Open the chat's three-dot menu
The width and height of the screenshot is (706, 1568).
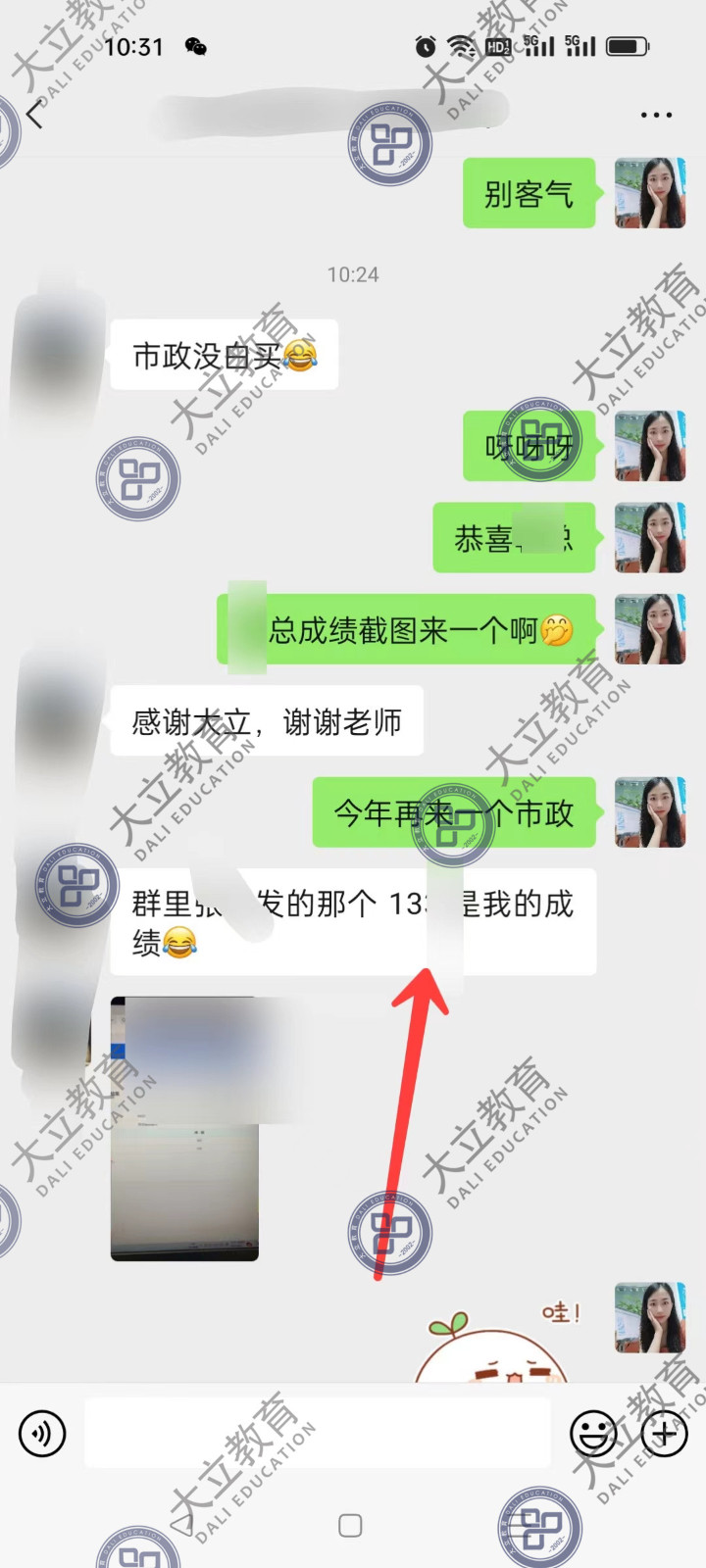click(x=656, y=115)
